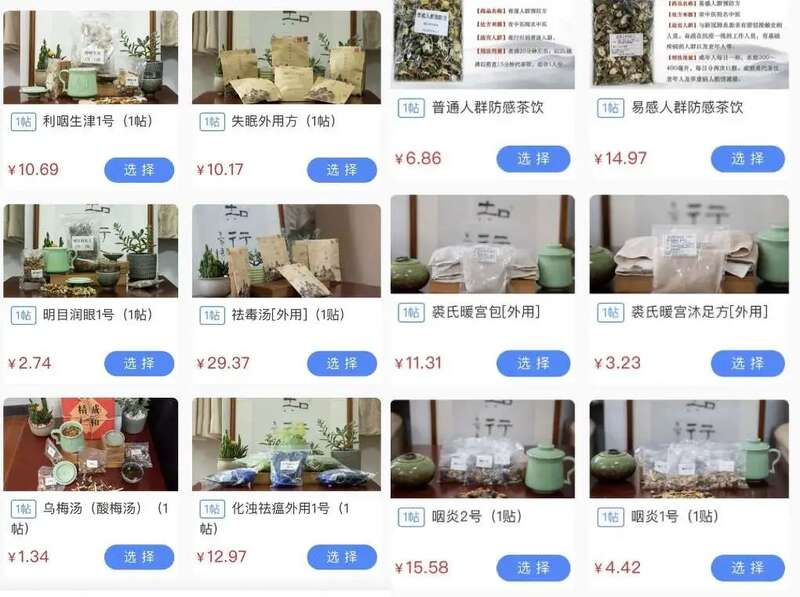Image resolution: width=800 pixels, height=597 pixels.
Task: Choose 咽炎2号 with its 选择 button
Action: [533, 568]
